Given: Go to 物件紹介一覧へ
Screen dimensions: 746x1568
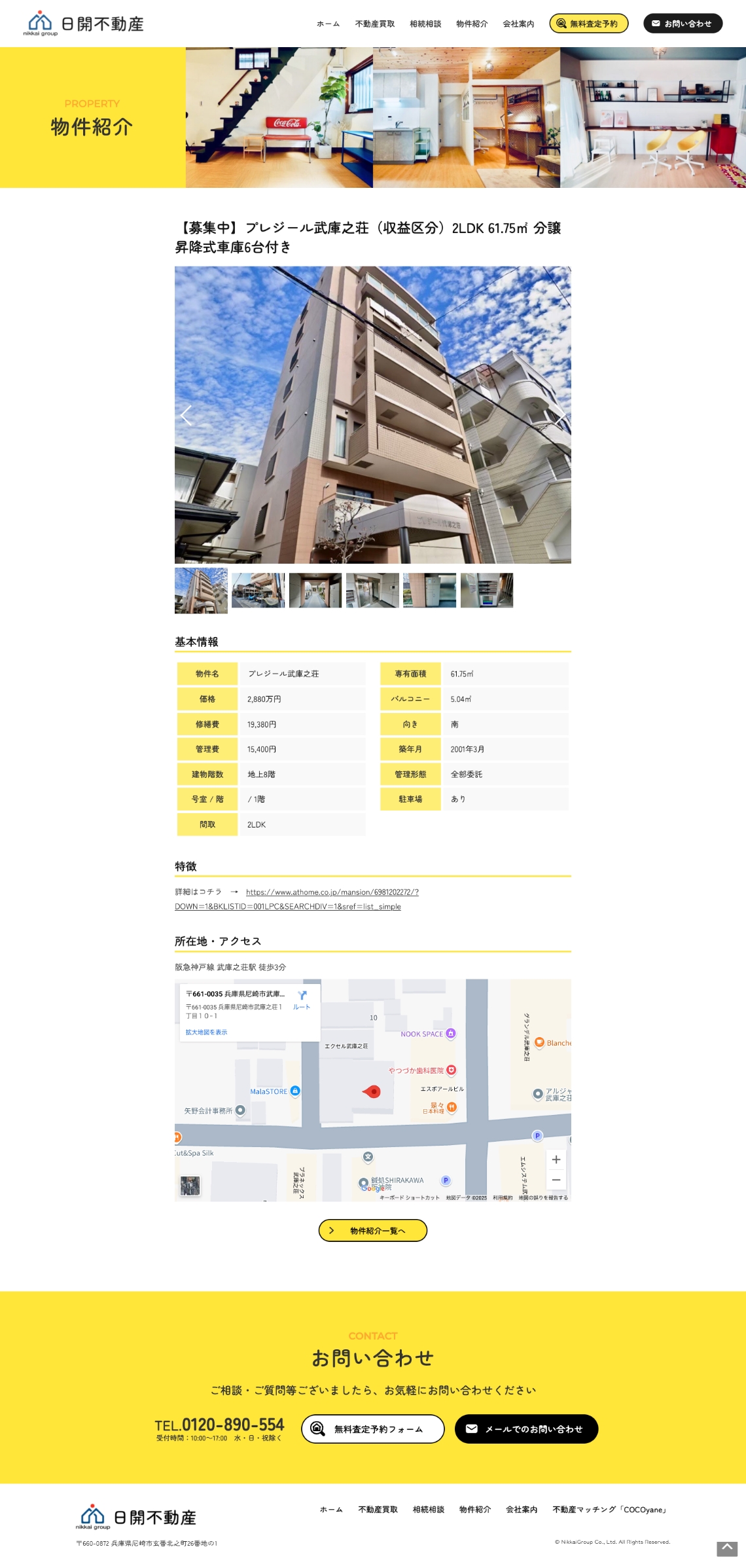Looking at the screenshot, I should (x=372, y=1230).
